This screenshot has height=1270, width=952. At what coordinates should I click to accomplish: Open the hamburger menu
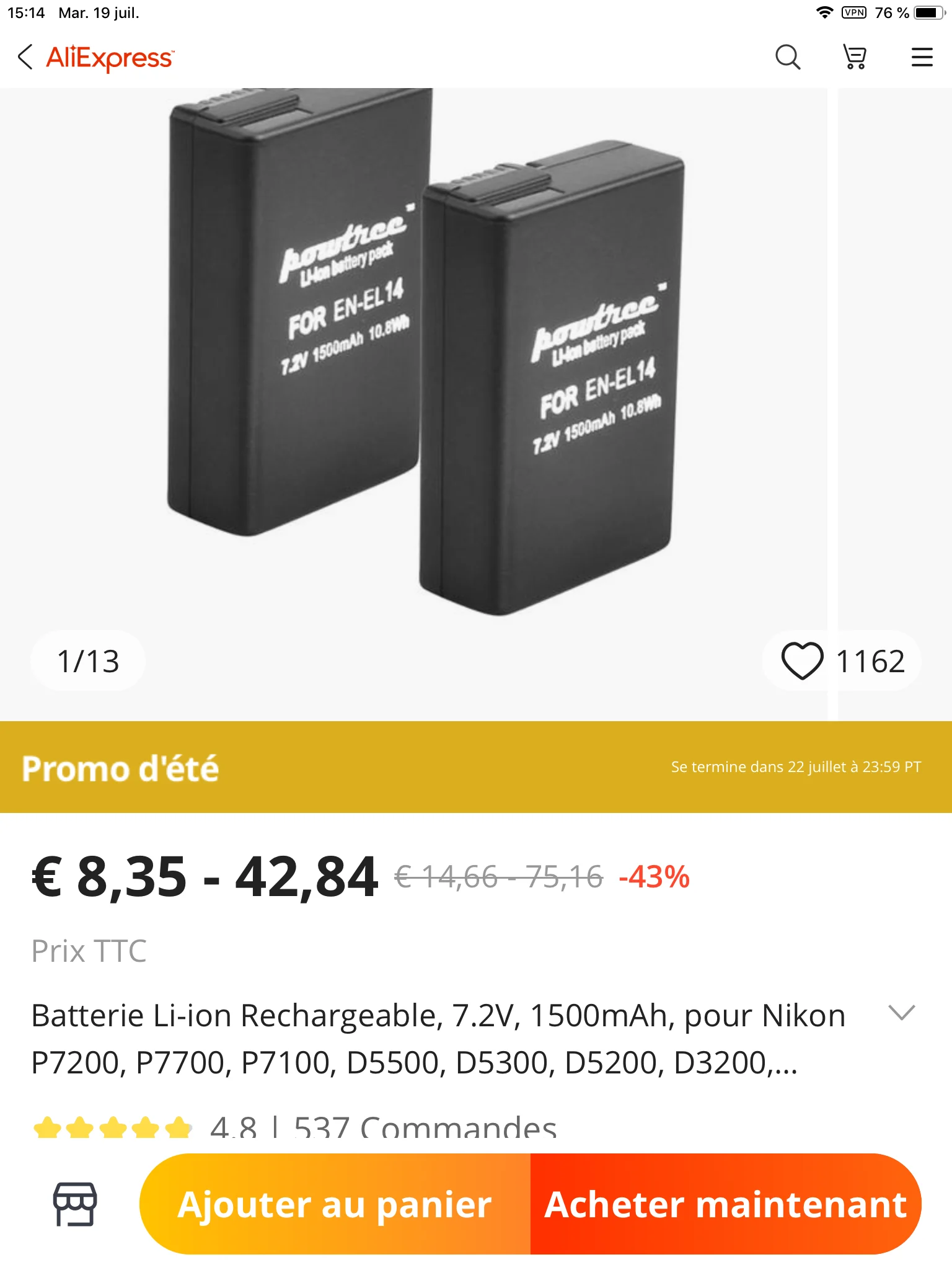tap(922, 57)
